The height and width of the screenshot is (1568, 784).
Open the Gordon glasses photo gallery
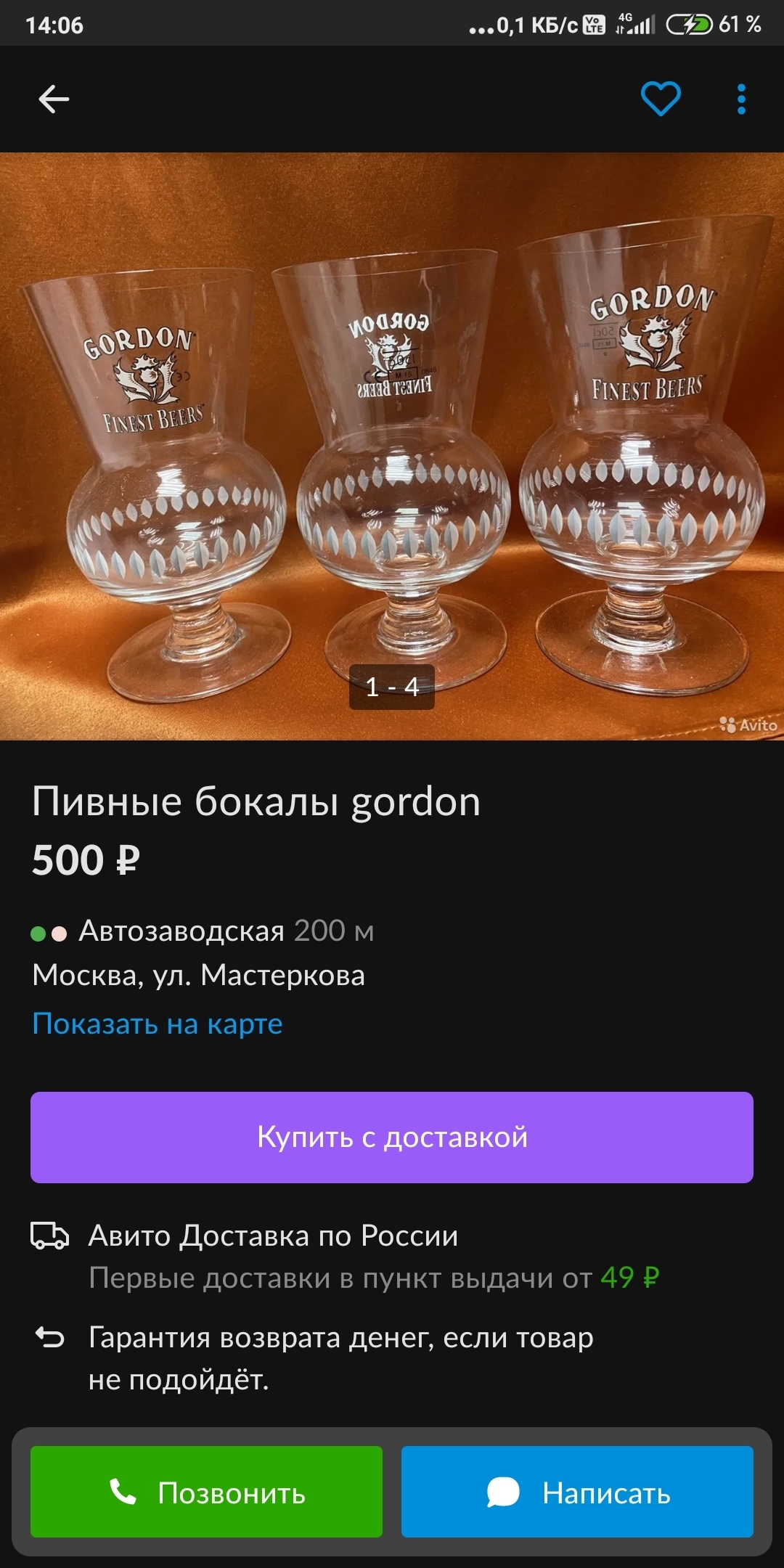tap(392, 446)
